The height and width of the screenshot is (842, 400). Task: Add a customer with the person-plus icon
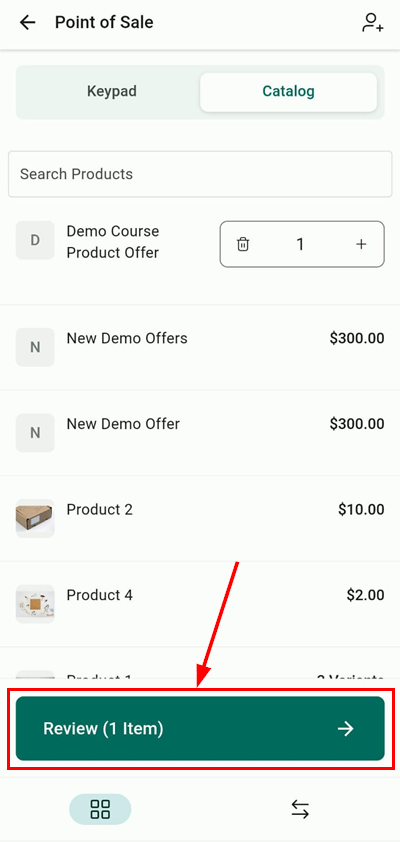tap(373, 23)
